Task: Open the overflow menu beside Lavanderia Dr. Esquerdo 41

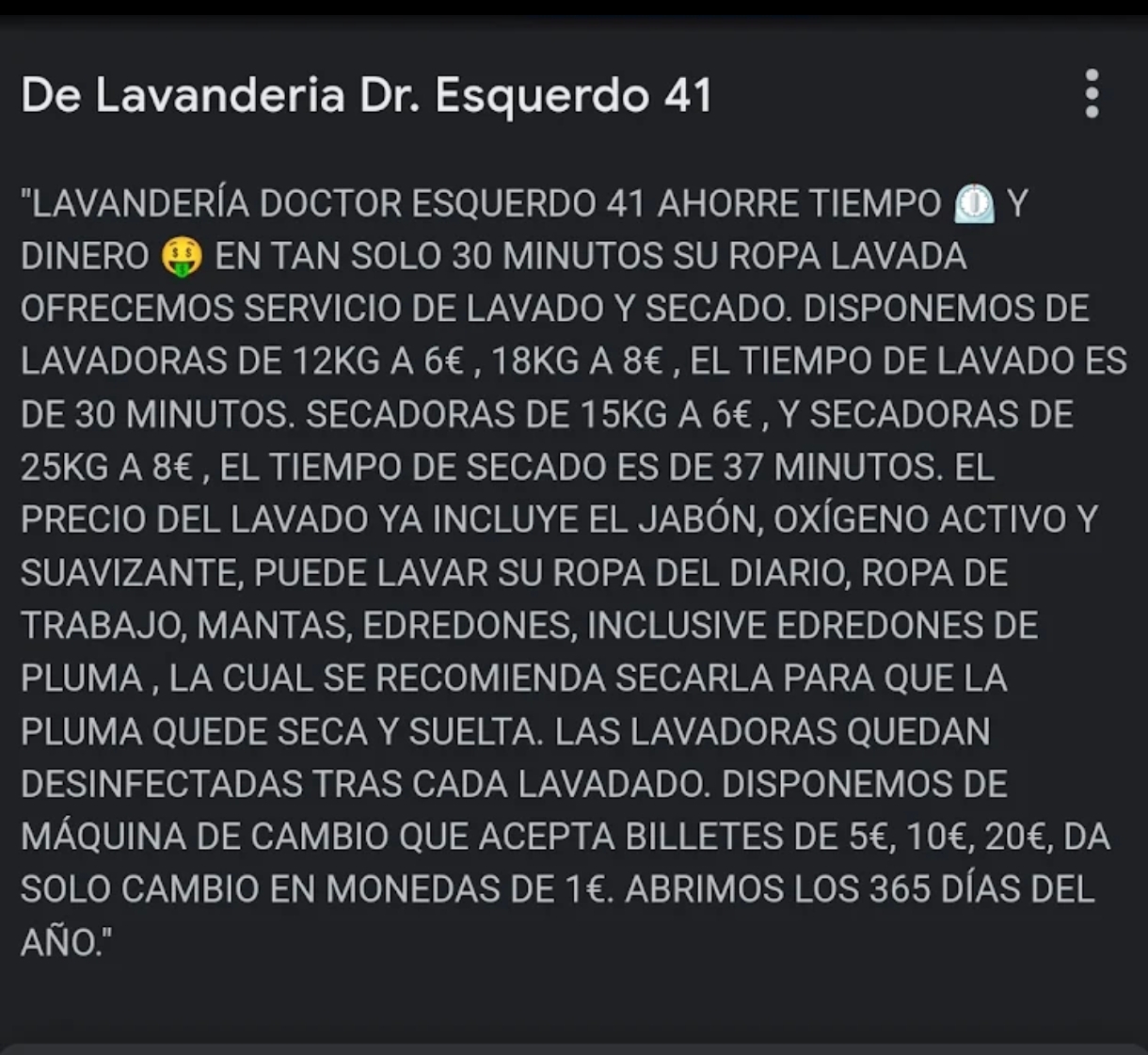Action: click(1092, 94)
